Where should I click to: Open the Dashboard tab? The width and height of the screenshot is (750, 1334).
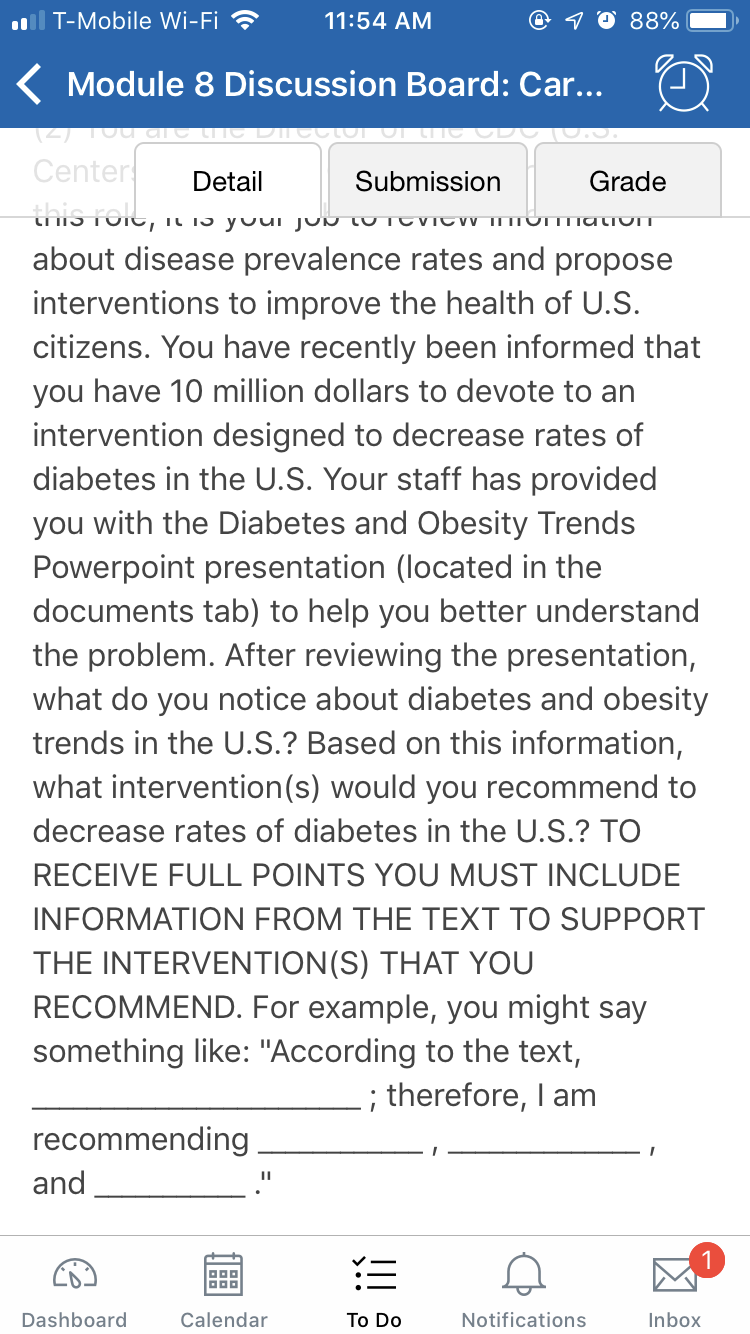pos(74,1290)
